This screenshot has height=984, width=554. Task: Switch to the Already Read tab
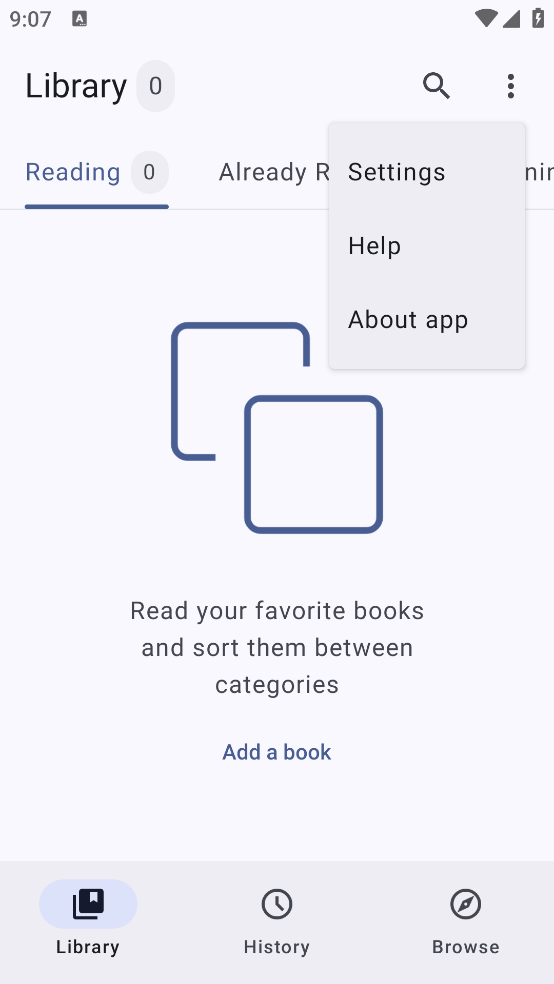tap(274, 172)
